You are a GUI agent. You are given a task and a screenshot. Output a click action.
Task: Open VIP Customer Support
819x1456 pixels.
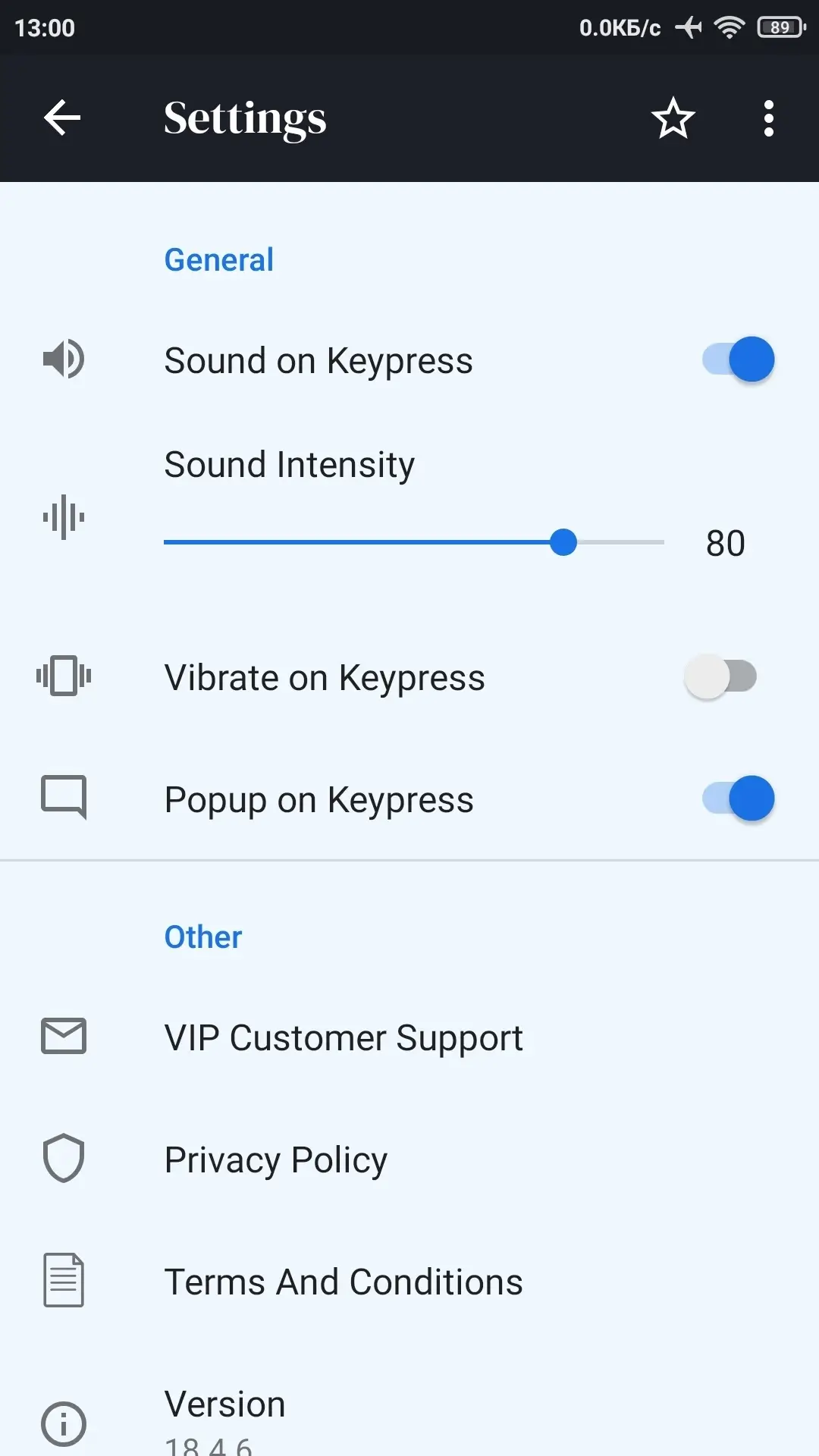click(409, 1037)
